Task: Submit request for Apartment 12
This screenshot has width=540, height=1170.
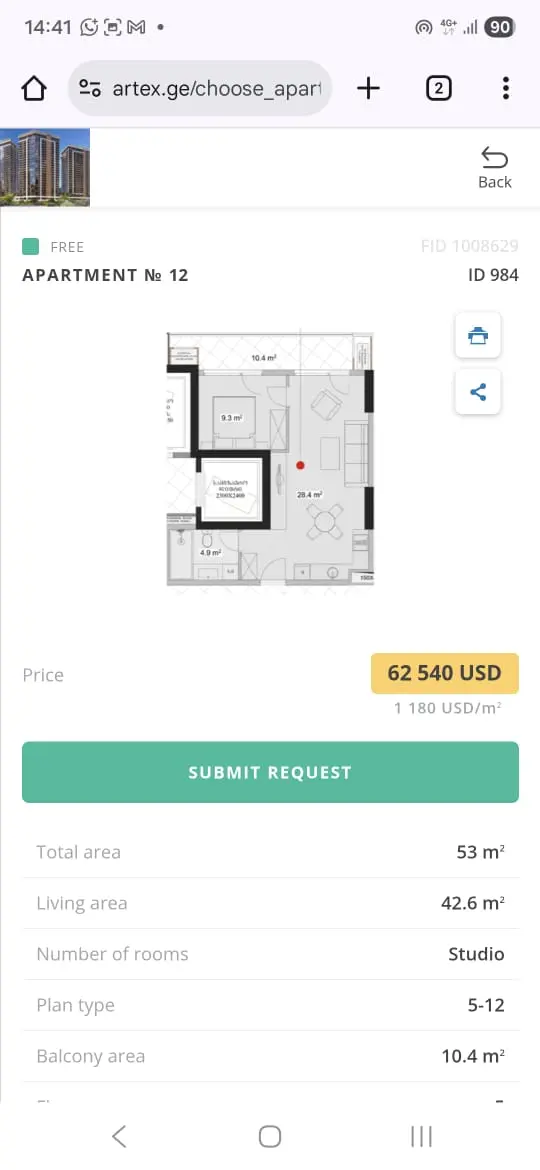Action: click(270, 772)
